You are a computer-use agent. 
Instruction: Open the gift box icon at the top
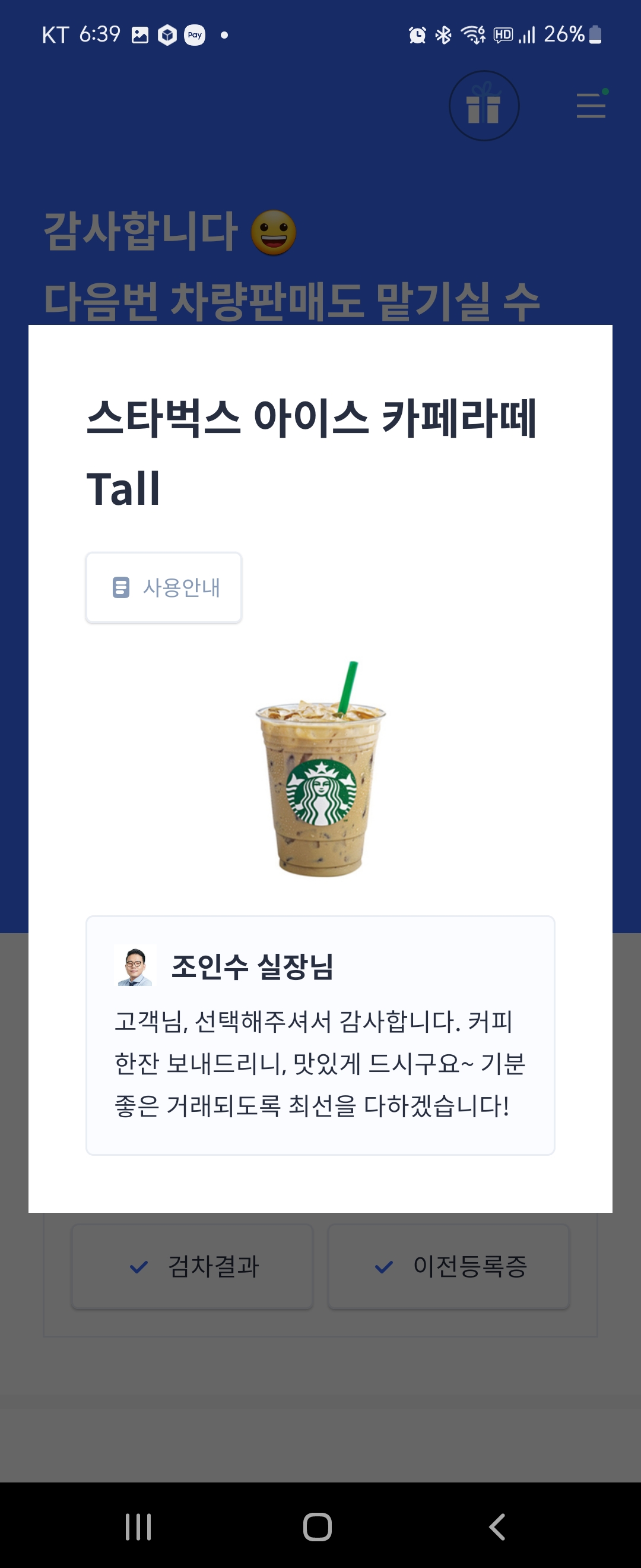[484, 105]
